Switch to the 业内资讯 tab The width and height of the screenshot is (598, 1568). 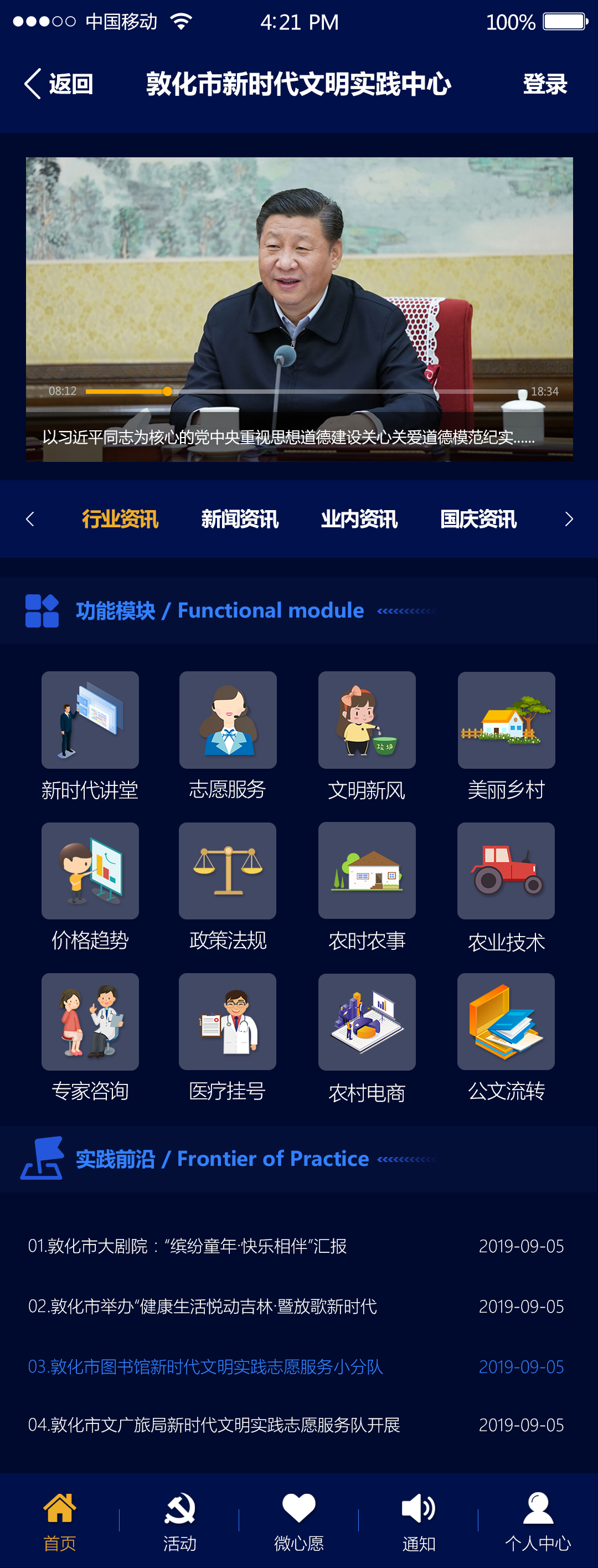pyautogui.click(x=359, y=519)
